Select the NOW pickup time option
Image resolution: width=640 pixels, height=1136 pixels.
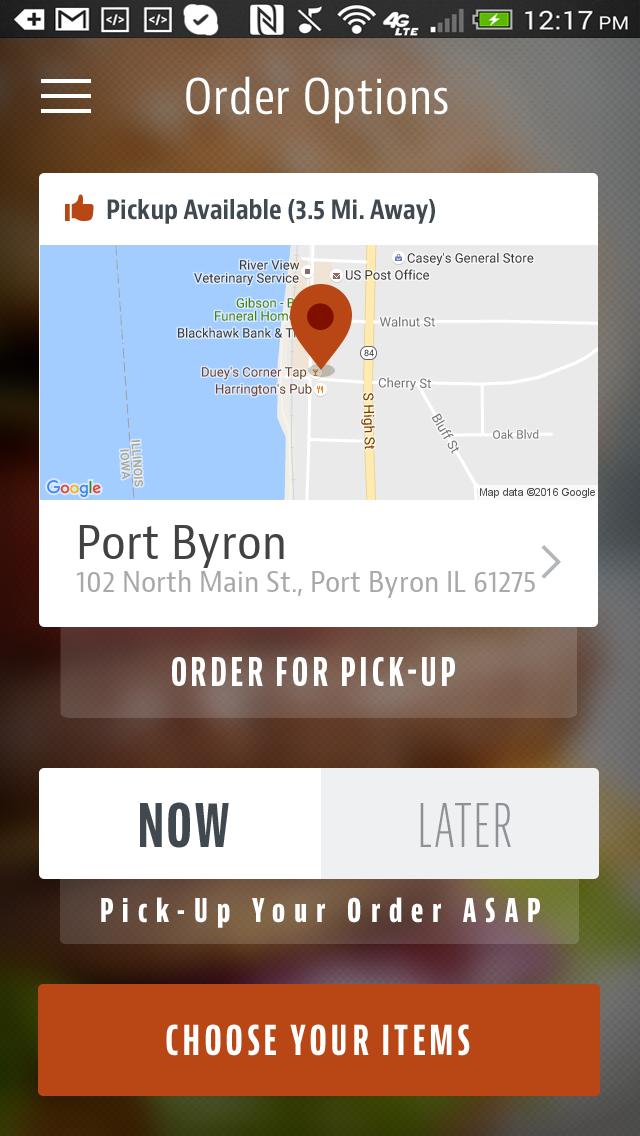point(181,824)
